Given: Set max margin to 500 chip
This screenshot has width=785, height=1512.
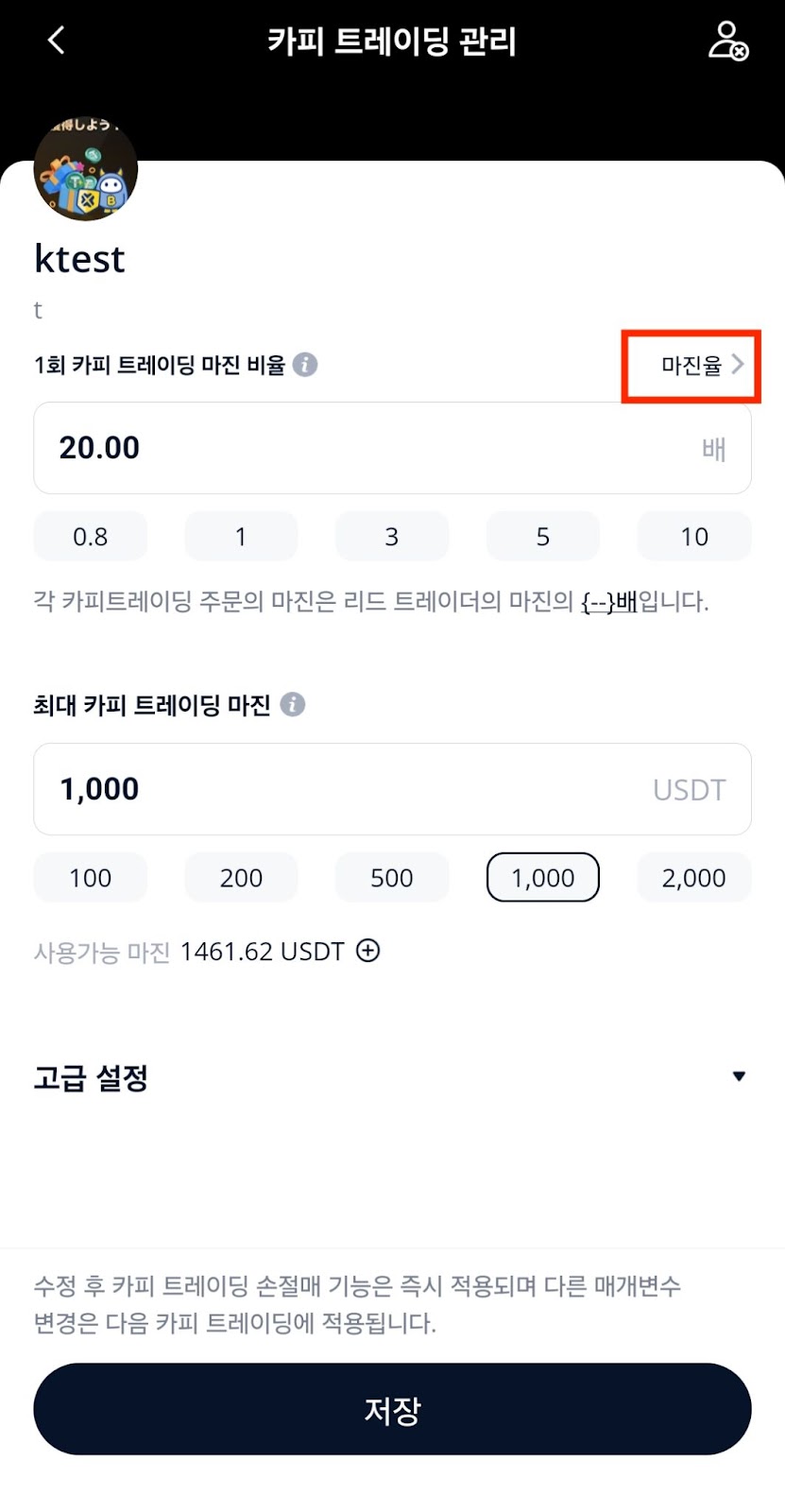Looking at the screenshot, I should tap(392, 877).
